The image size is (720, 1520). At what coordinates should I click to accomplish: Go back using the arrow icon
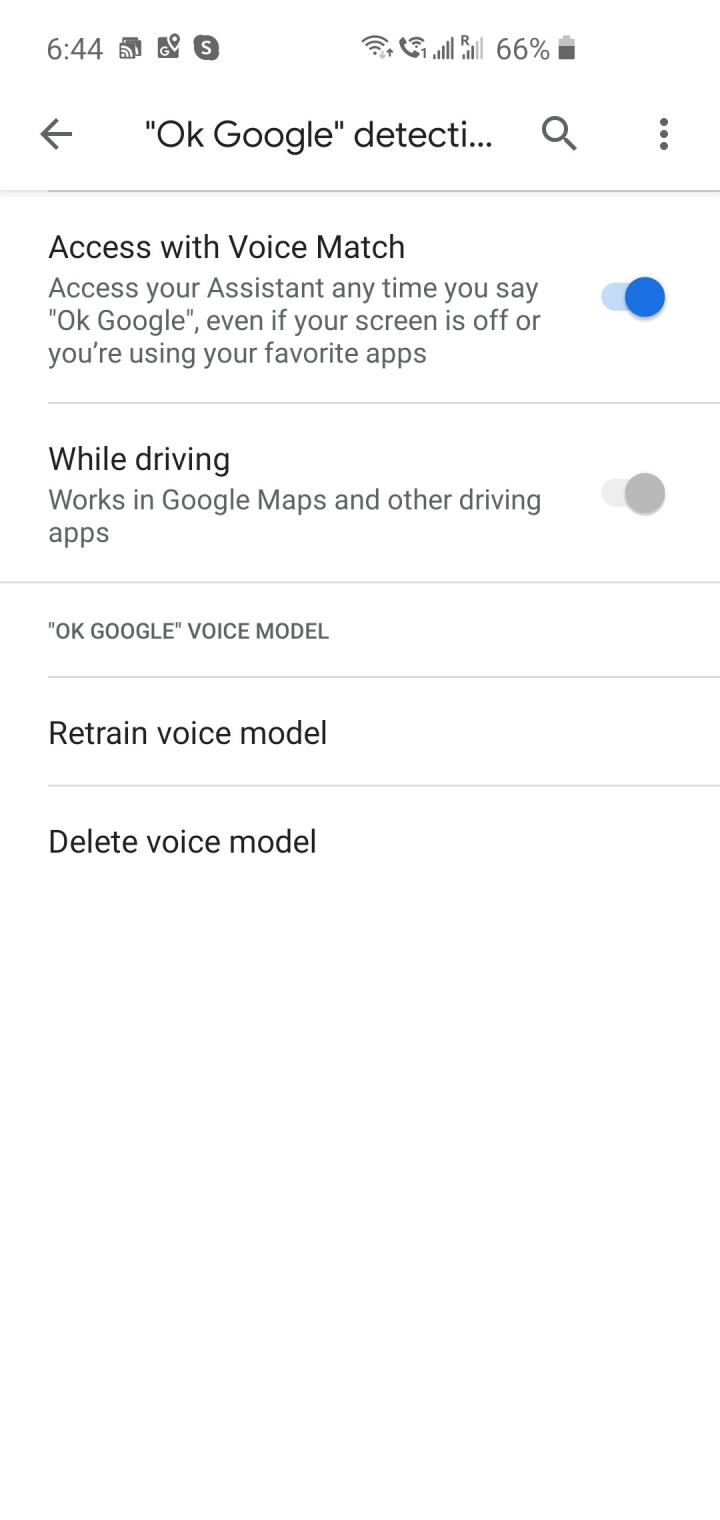coord(56,134)
